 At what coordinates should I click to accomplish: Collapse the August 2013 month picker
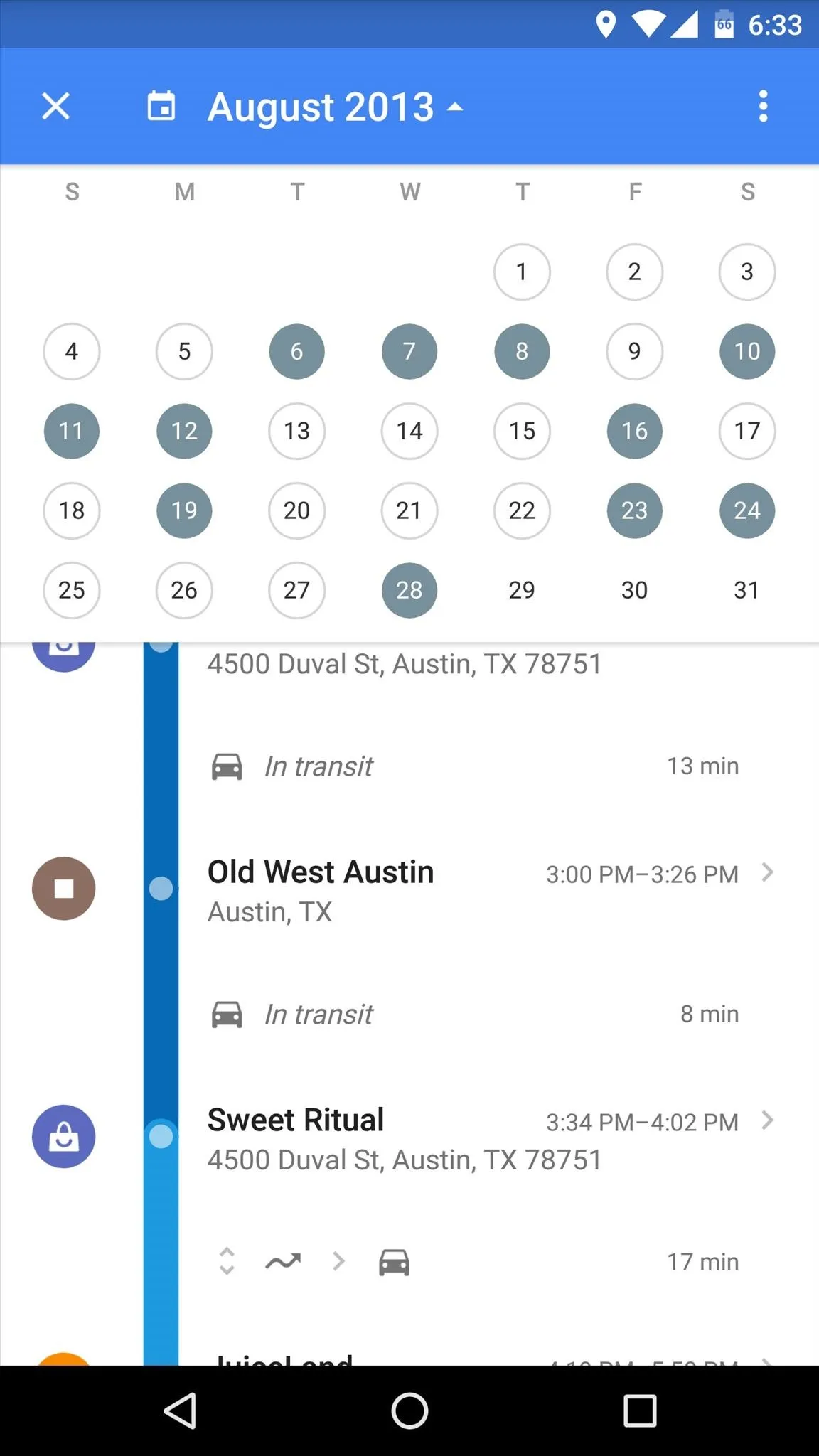[335, 107]
